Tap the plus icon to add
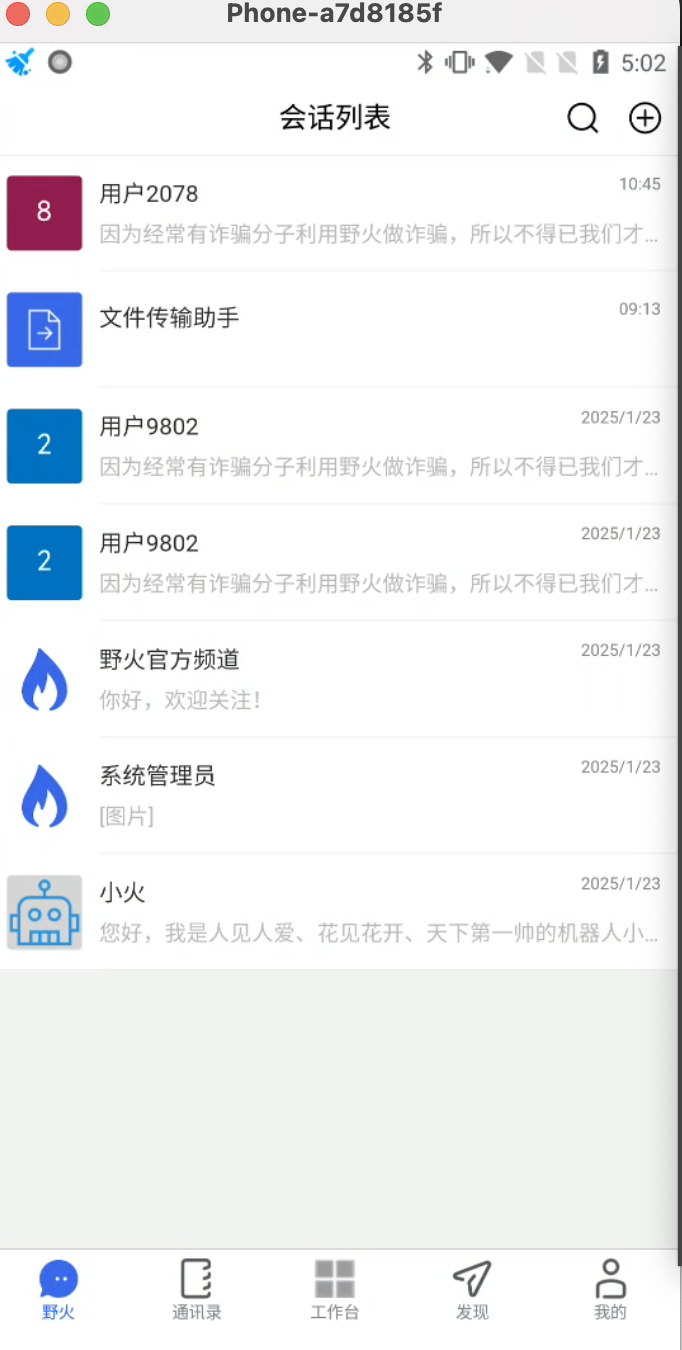This screenshot has height=1350, width=682. (x=645, y=118)
